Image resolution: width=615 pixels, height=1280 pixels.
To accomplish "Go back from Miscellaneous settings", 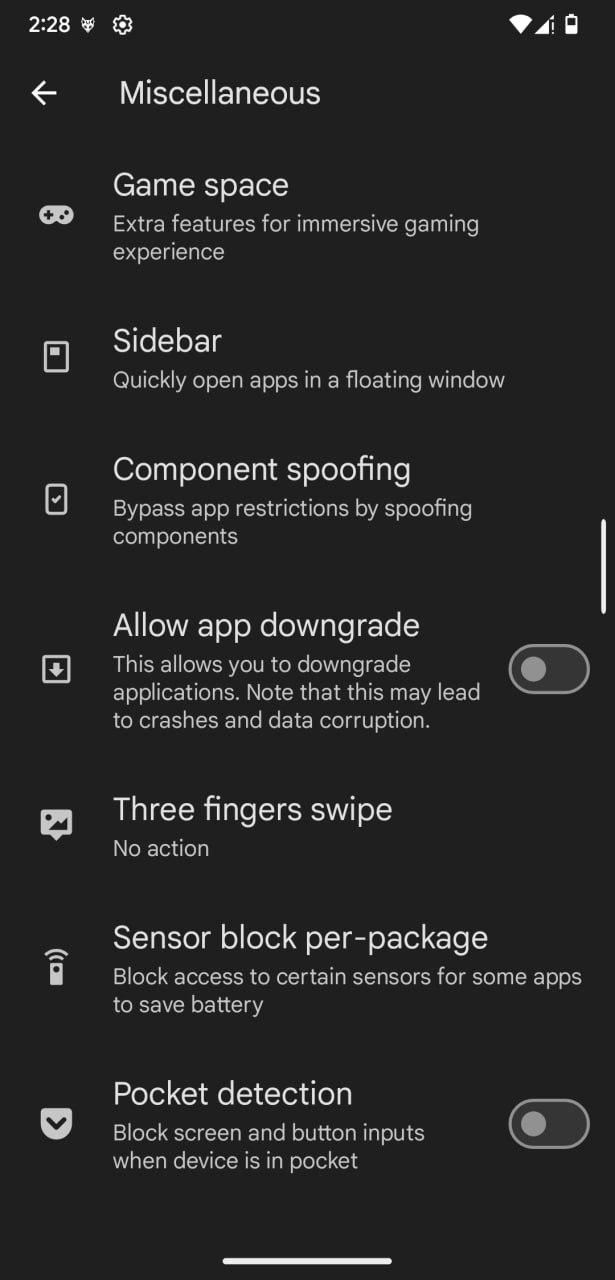I will [44, 93].
